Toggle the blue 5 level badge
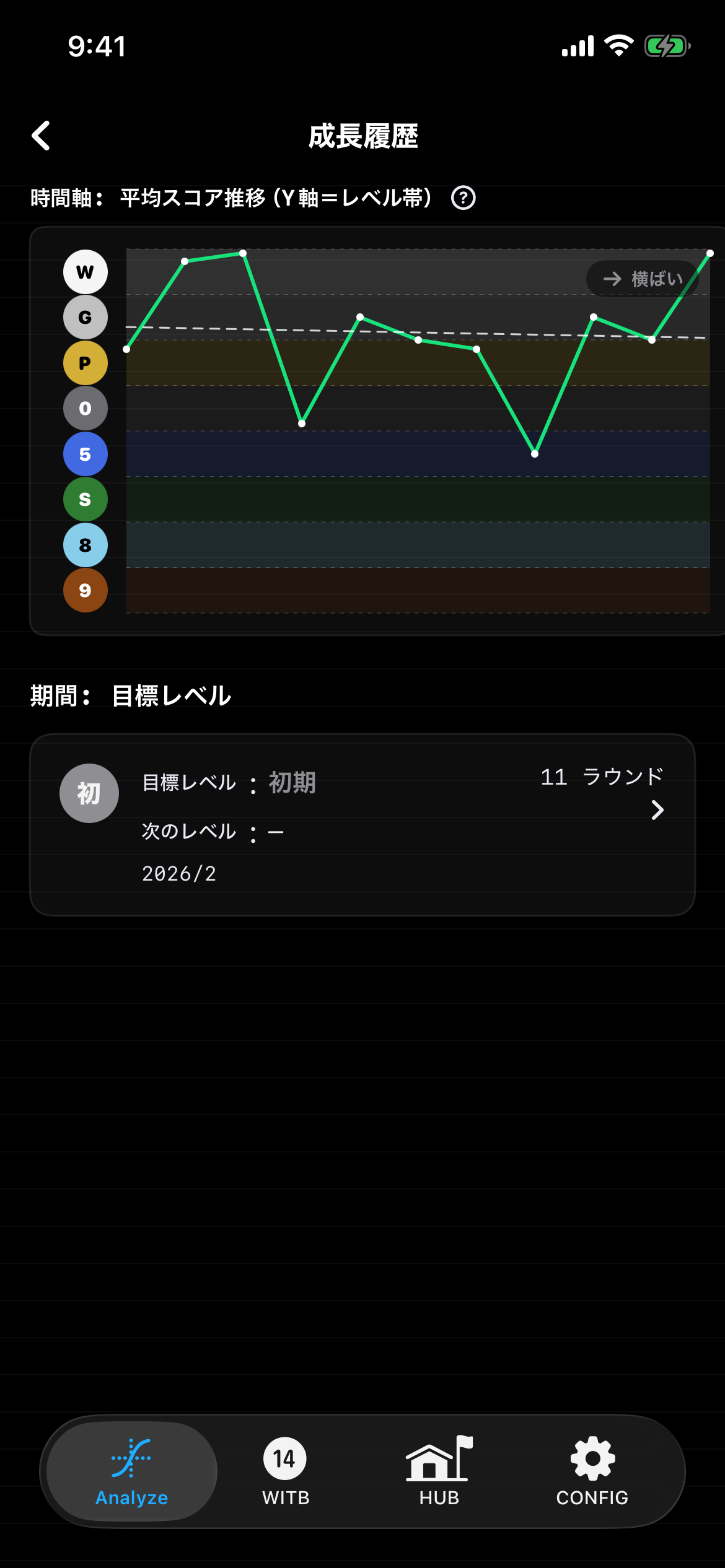Screen dimensions: 725x1568 point(85,454)
